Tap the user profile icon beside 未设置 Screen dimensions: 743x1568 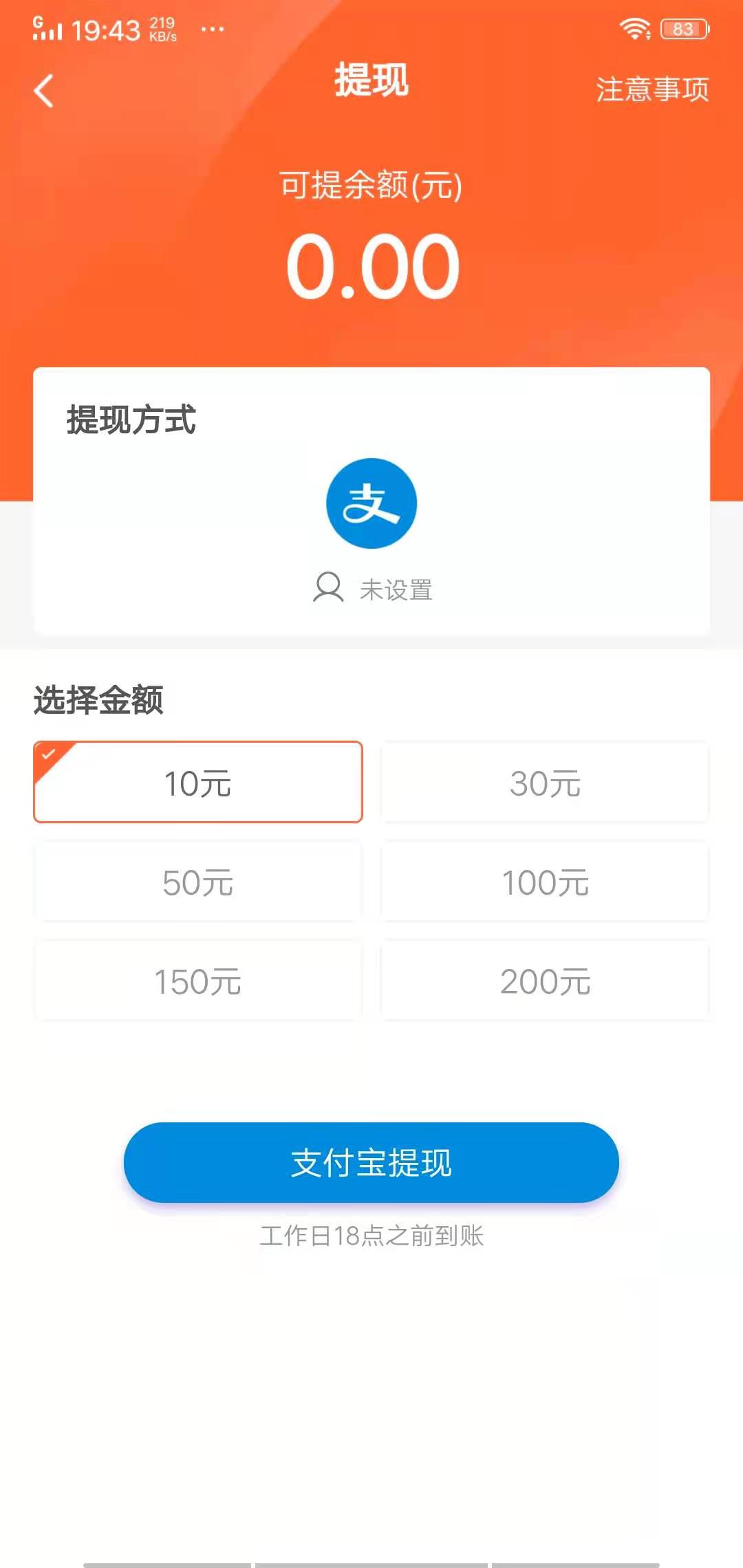click(x=329, y=589)
